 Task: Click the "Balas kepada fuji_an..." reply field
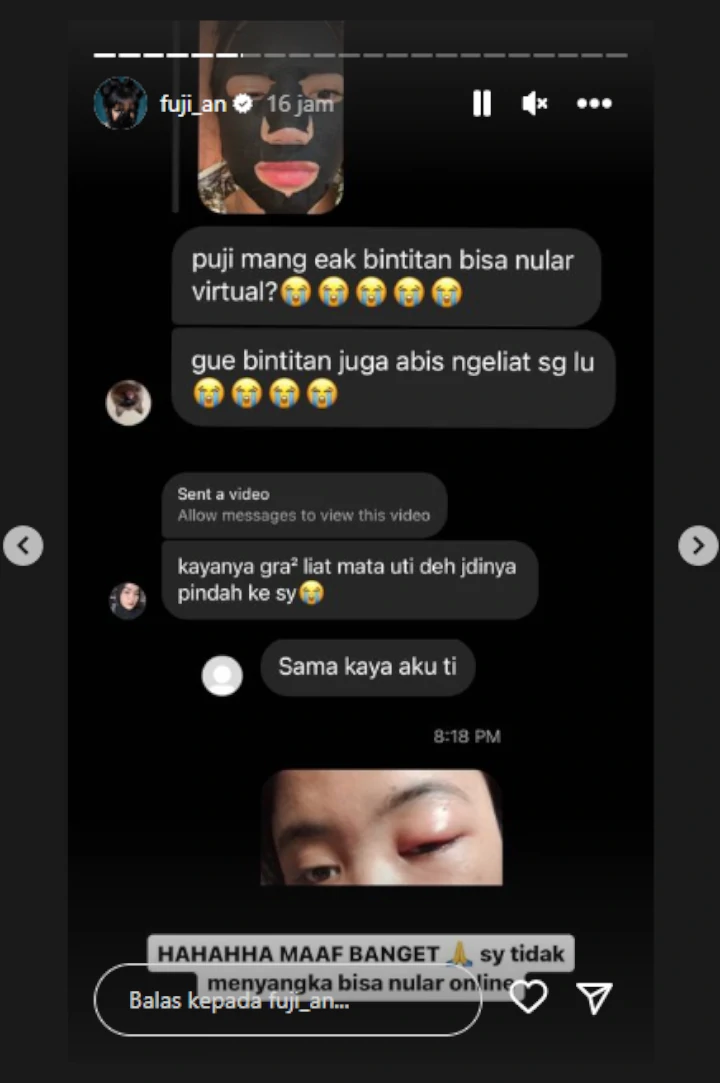coord(287,999)
